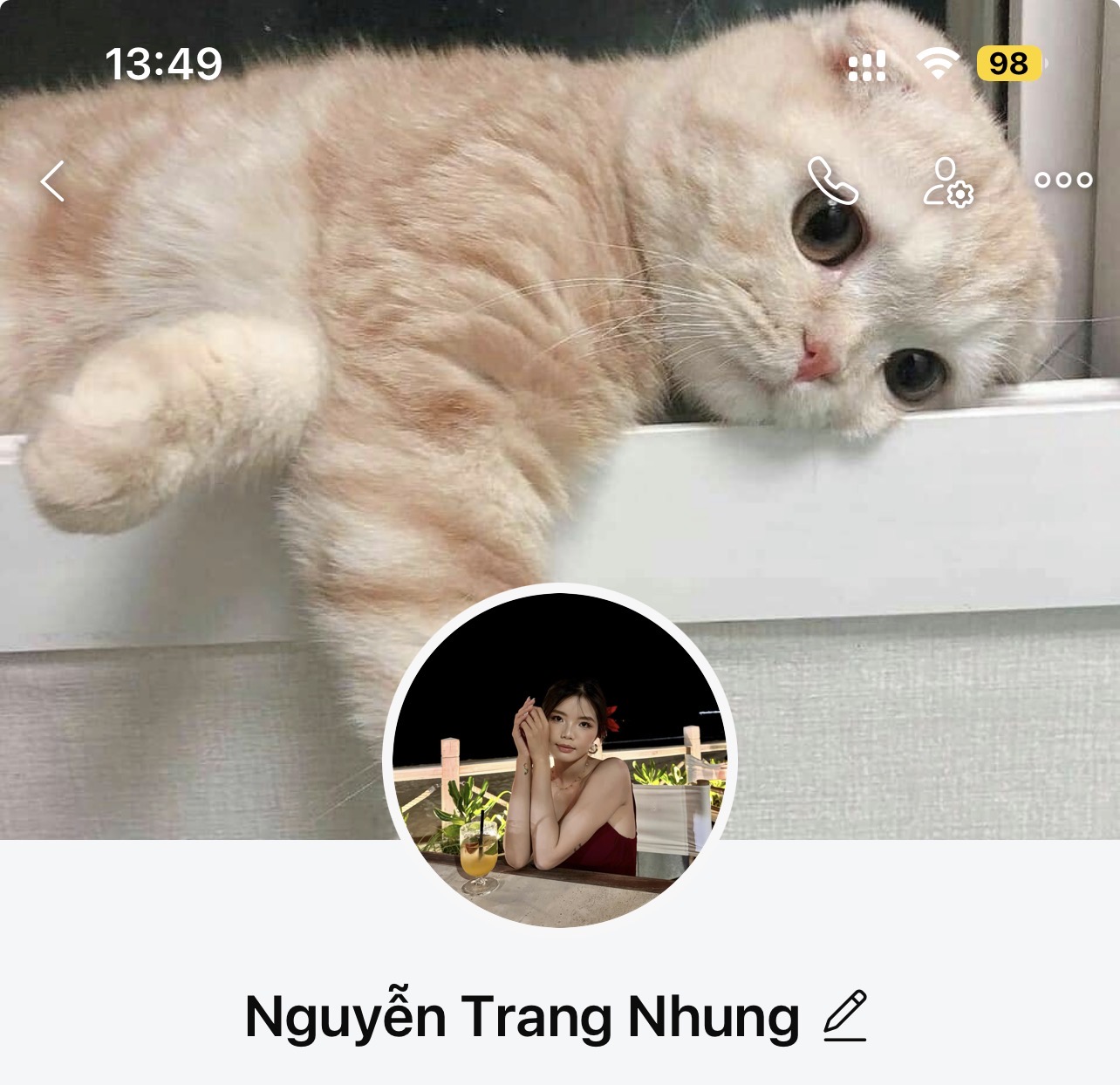
Task: Open the three-dot overflow menu
Action: click(1062, 181)
